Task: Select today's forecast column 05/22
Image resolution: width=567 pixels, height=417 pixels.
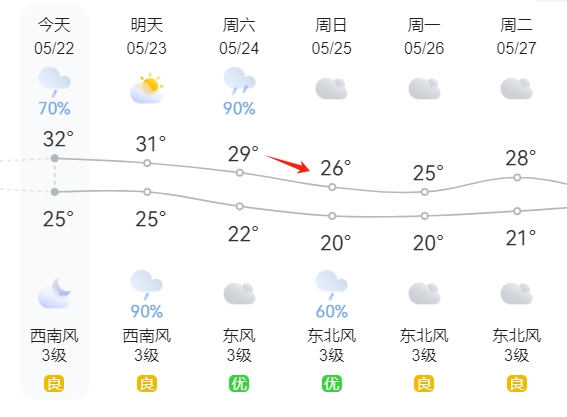Action: [x=54, y=203]
